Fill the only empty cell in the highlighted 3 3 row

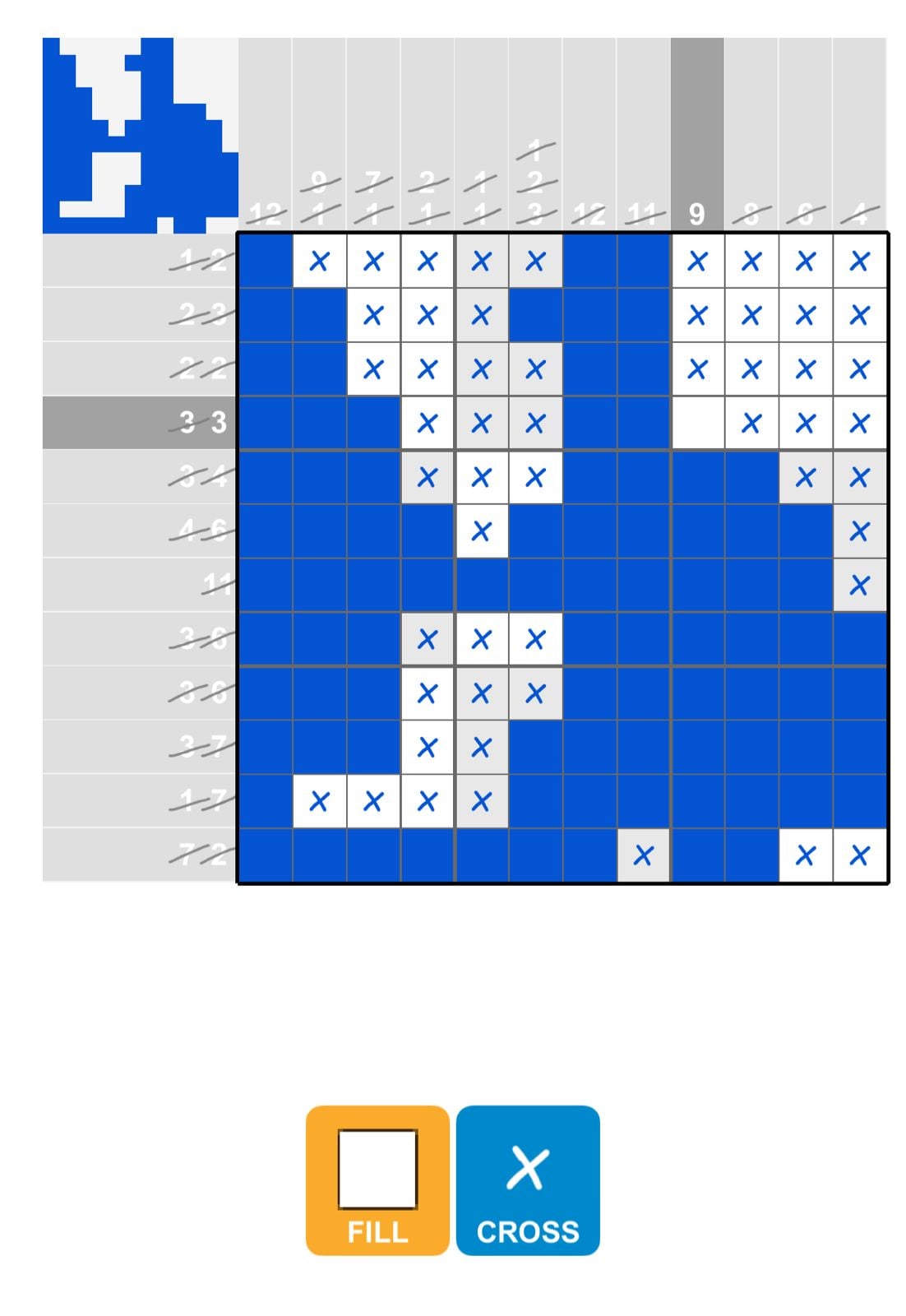697,422
